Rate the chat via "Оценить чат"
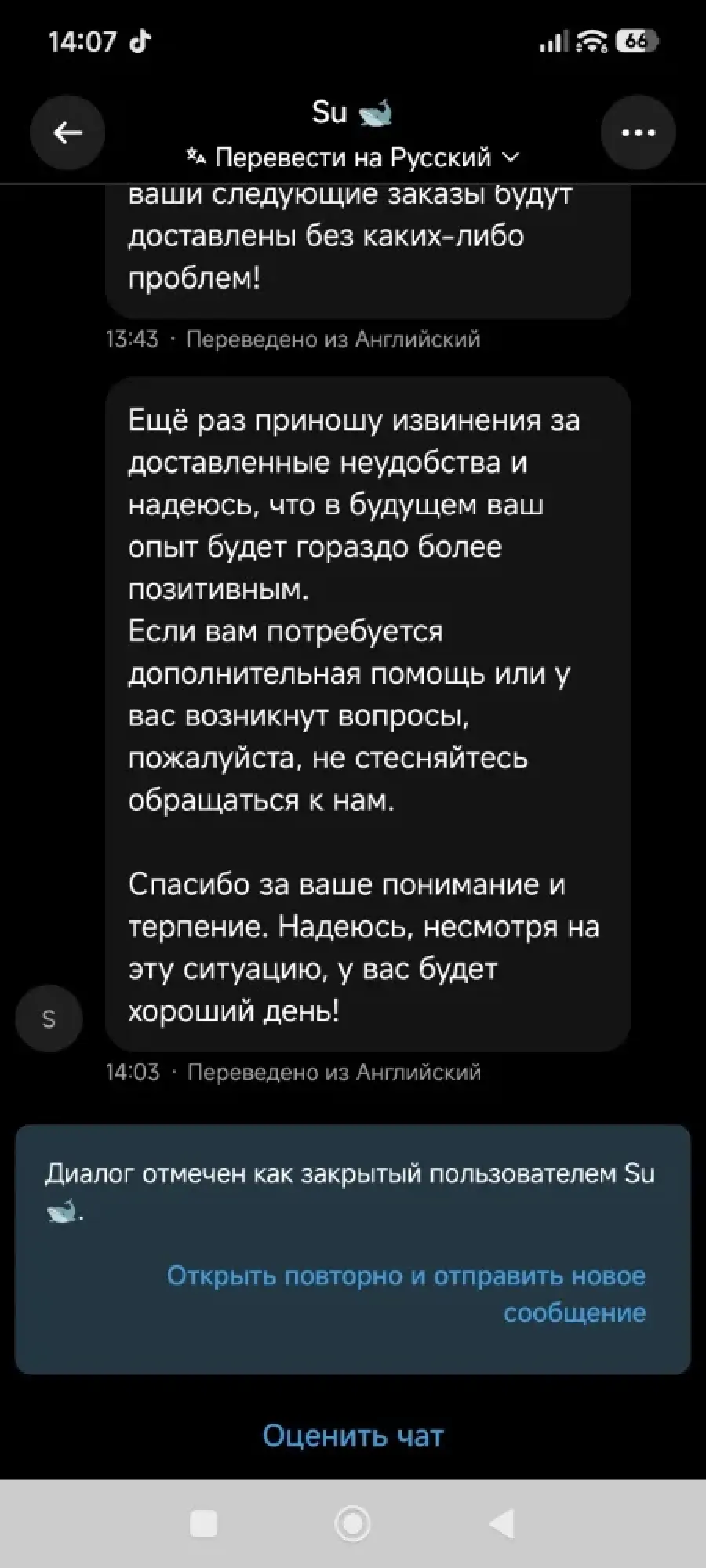Viewport: 706px width, 1568px height. tap(353, 1436)
